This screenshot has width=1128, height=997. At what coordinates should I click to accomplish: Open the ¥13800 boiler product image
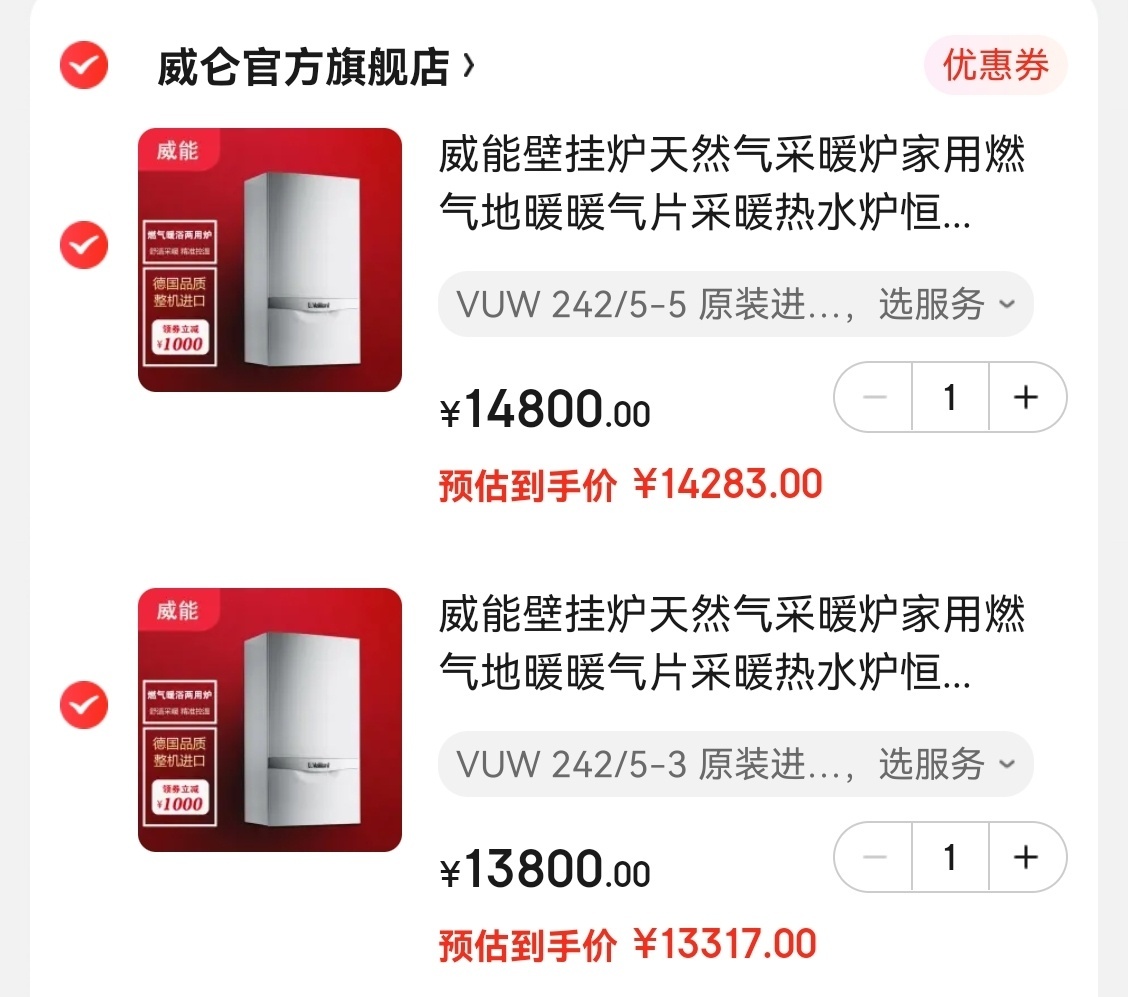(269, 720)
